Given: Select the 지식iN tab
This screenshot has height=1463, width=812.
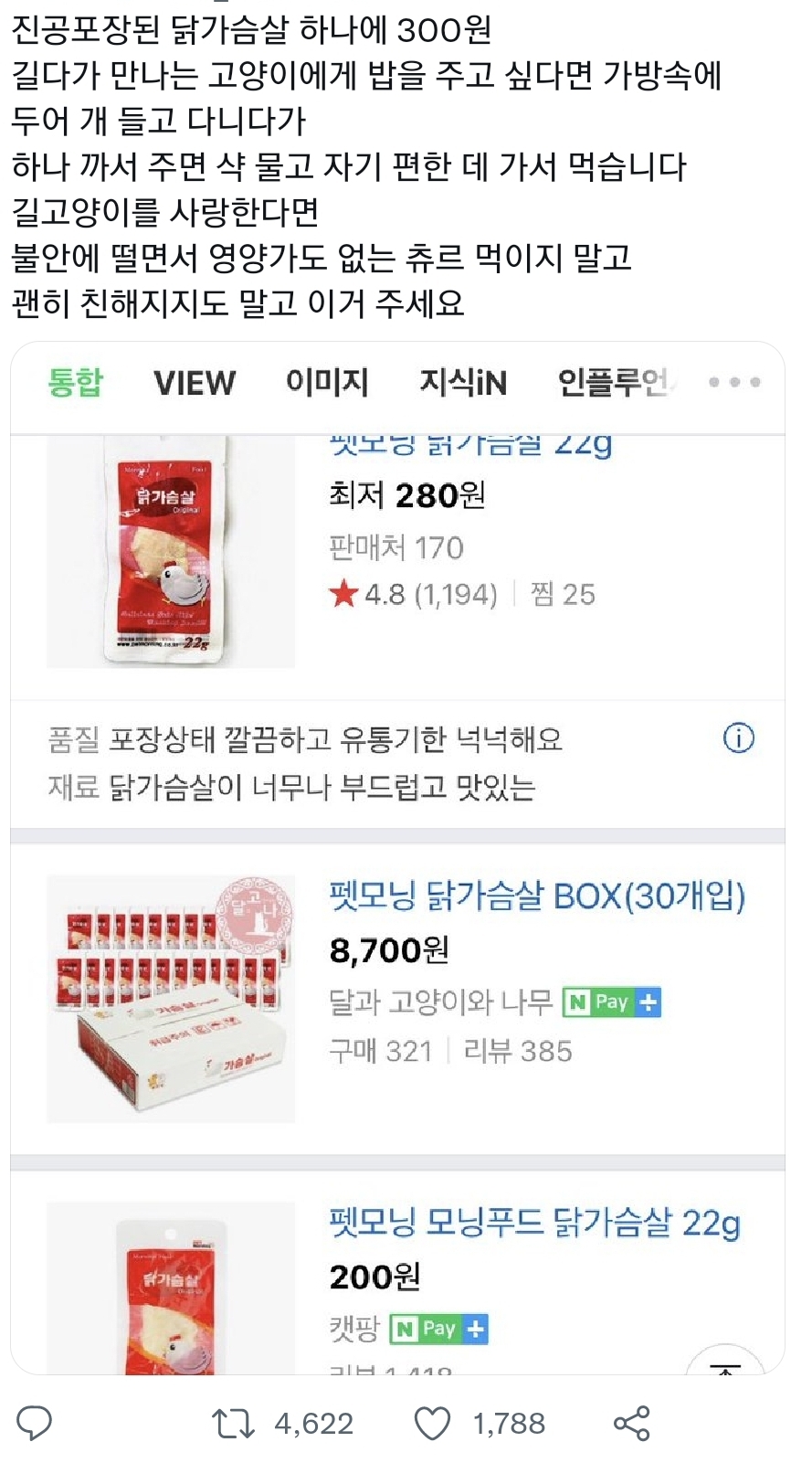Looking at the screenshot, I should 462,384.
